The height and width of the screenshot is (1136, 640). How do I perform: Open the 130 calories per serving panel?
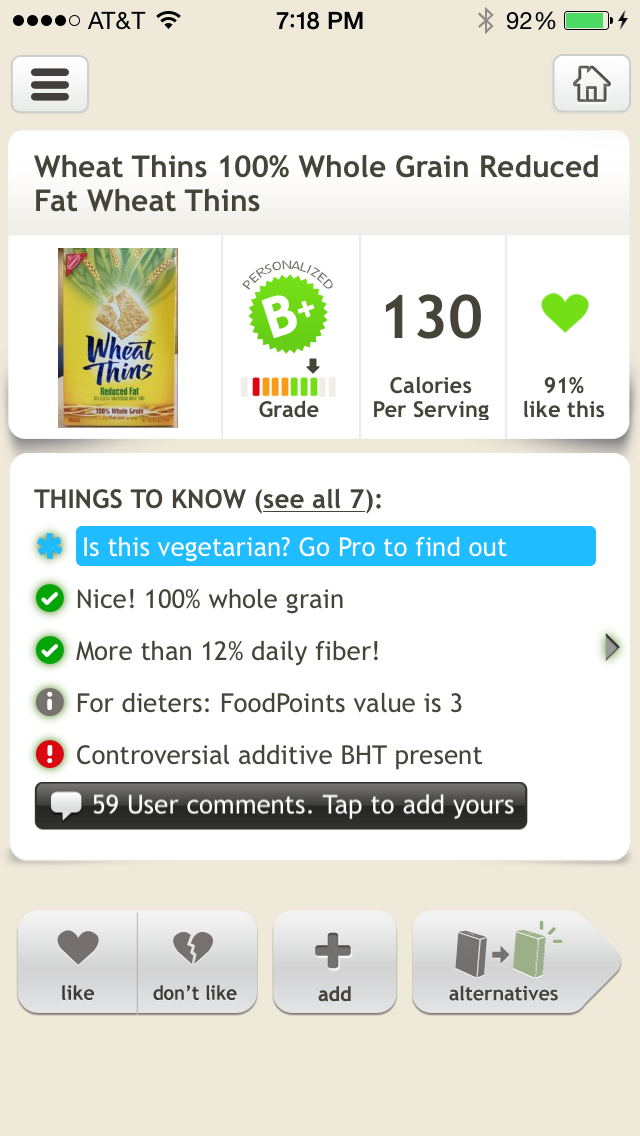coord(432,338)
